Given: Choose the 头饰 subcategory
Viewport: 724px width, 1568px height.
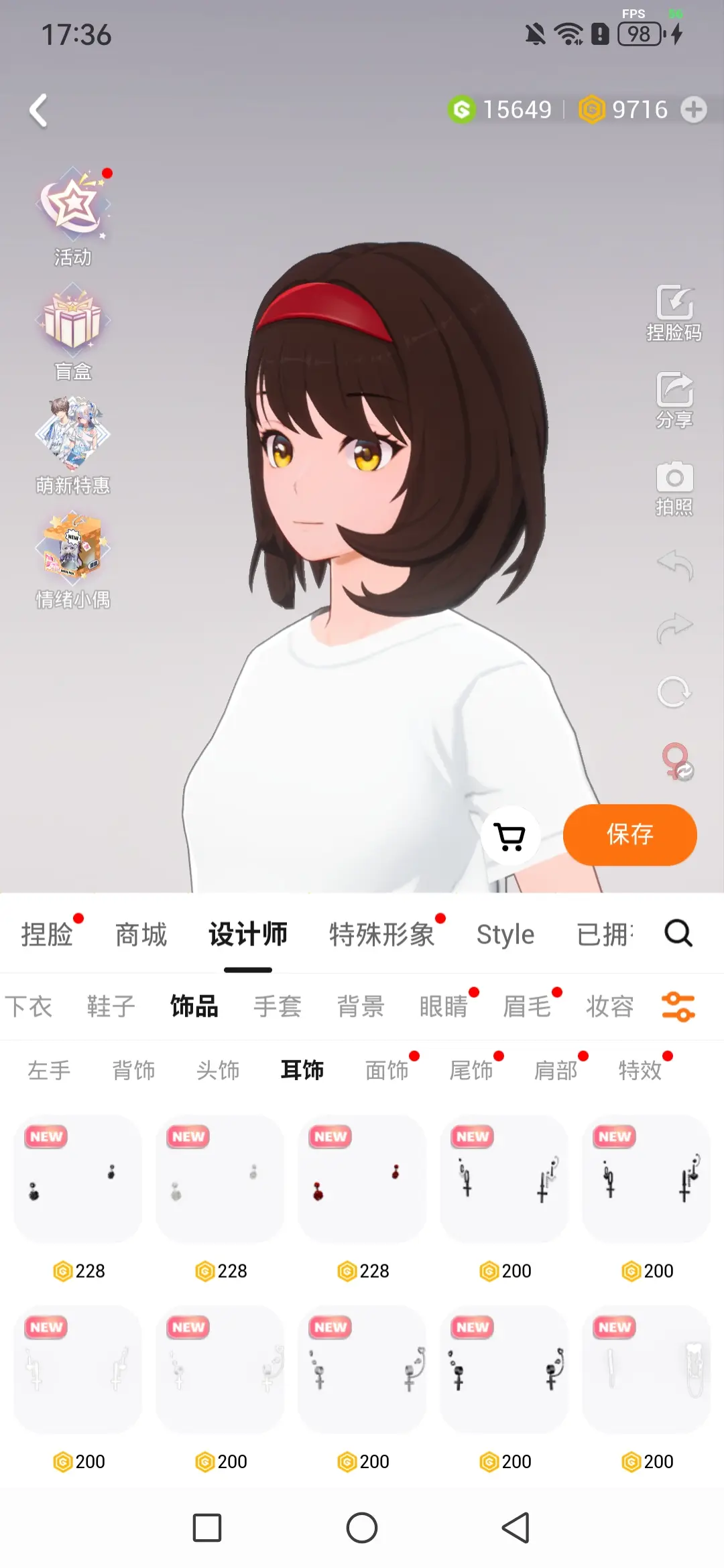Looking at the screenshot, I should [218, 1070].
